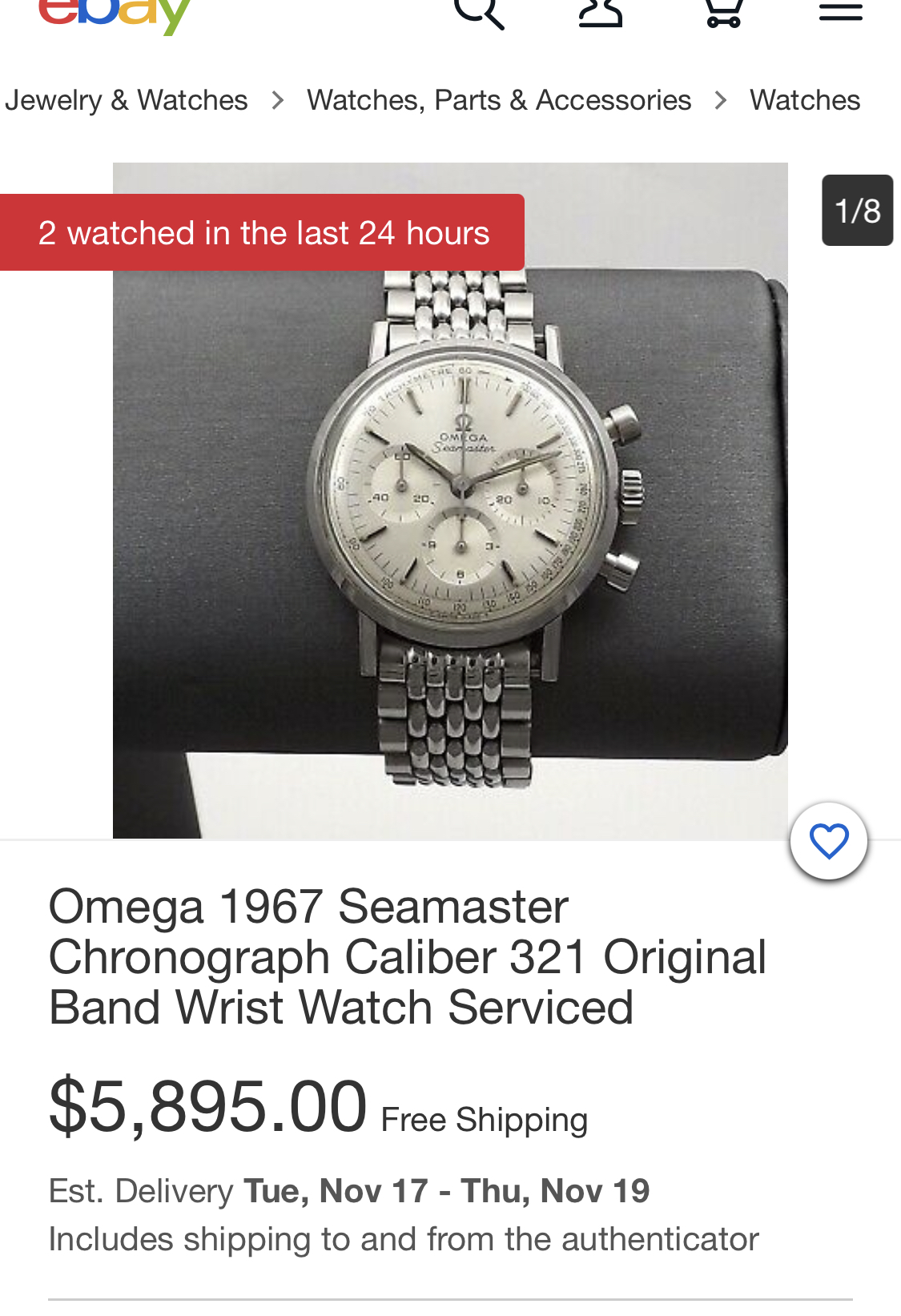Image resolution: width=901 pixels, height=1316 pixels.
Task: Open the Watches breadcrumb
Action: 804,100
